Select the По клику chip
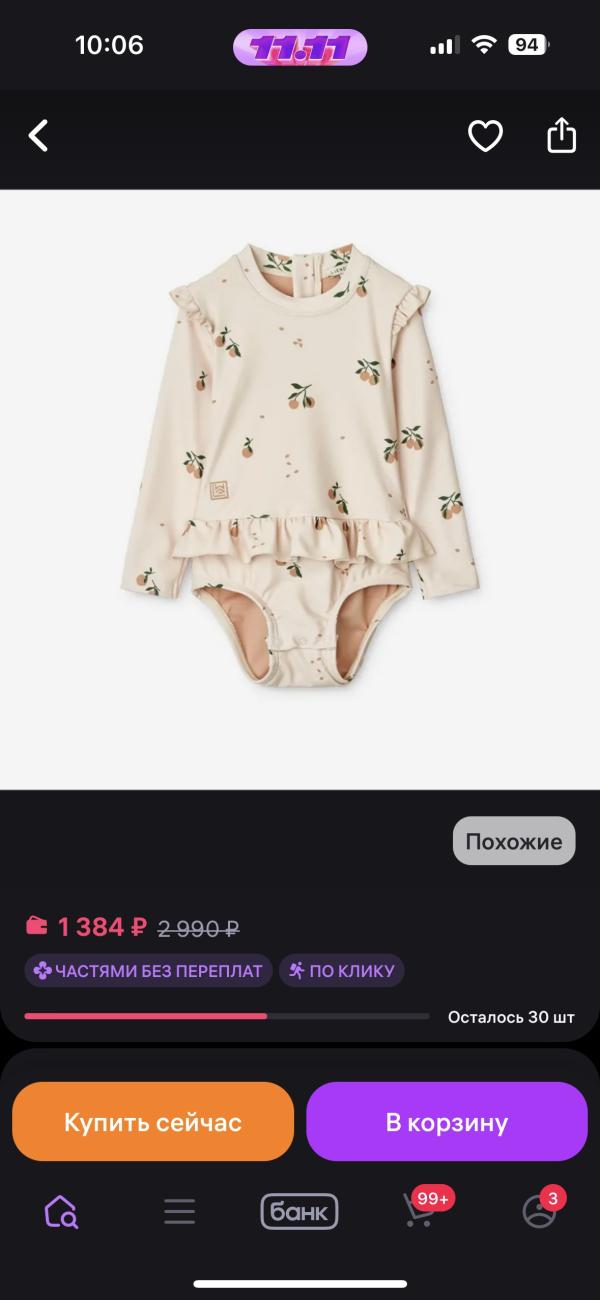Screen dimensions: 600x1300 [342, 970]
